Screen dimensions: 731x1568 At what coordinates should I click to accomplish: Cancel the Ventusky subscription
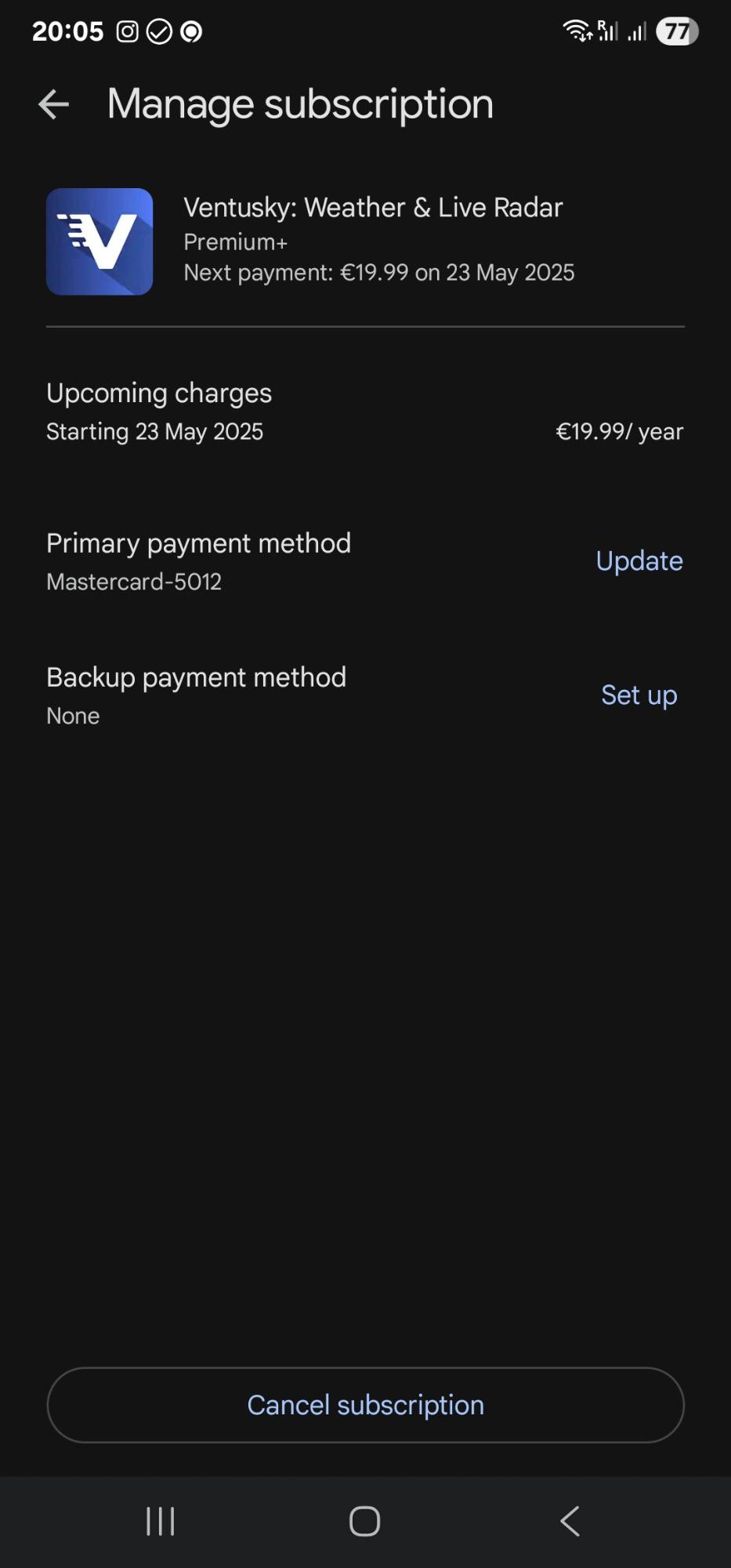pos(365,1405)
